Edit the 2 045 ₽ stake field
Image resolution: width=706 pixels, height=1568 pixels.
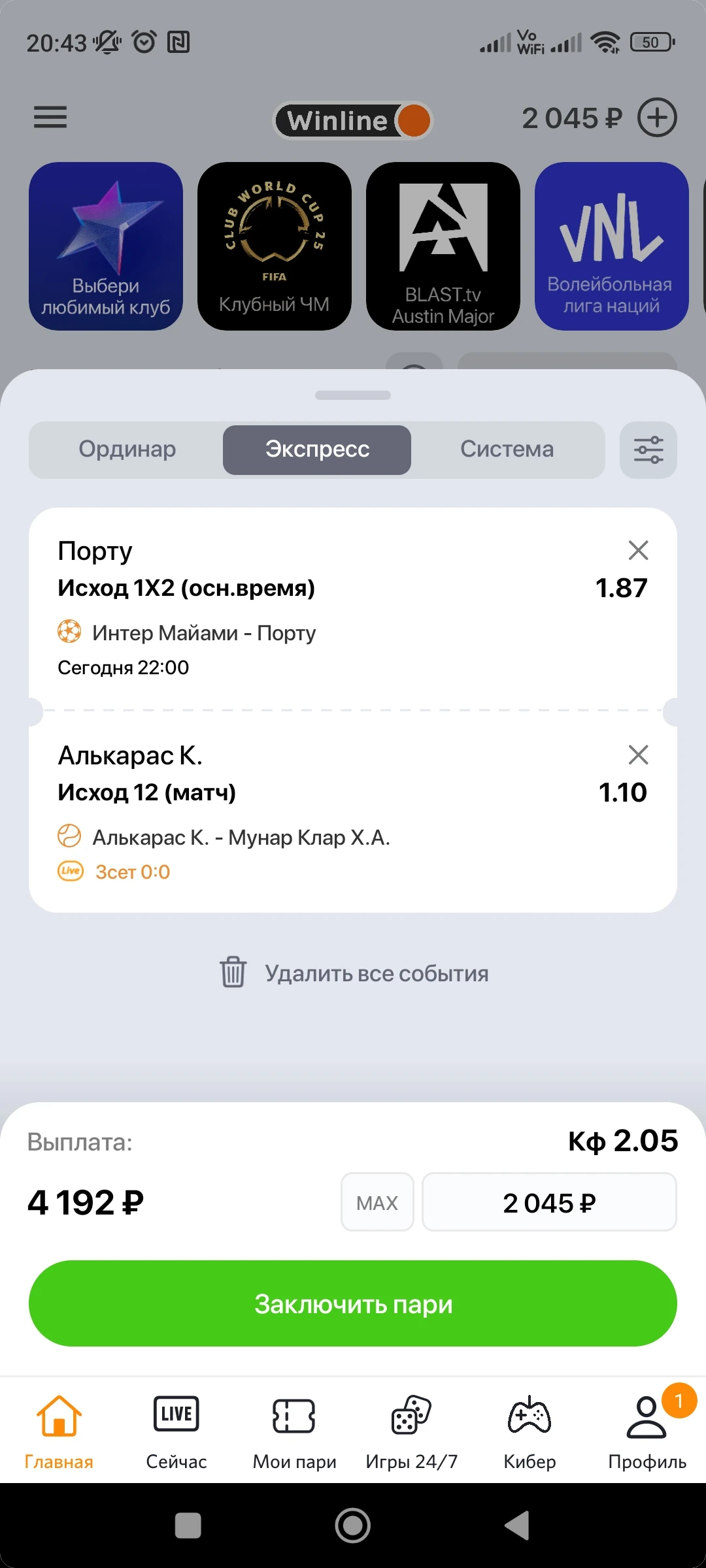(x=549, y=1202)
